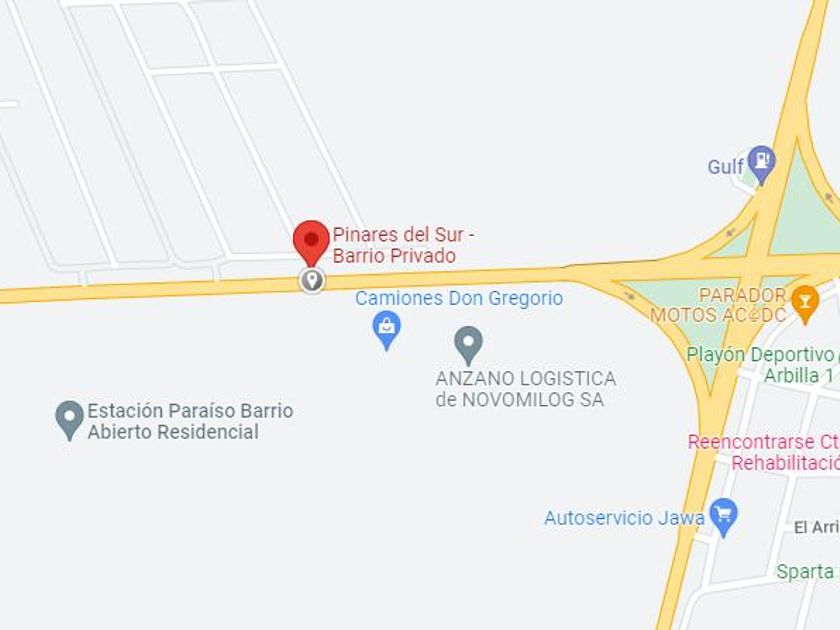Select the red Pinares del Sur pin
The height and width of the screenshot is (630, 840).
(x=311, y=243)
